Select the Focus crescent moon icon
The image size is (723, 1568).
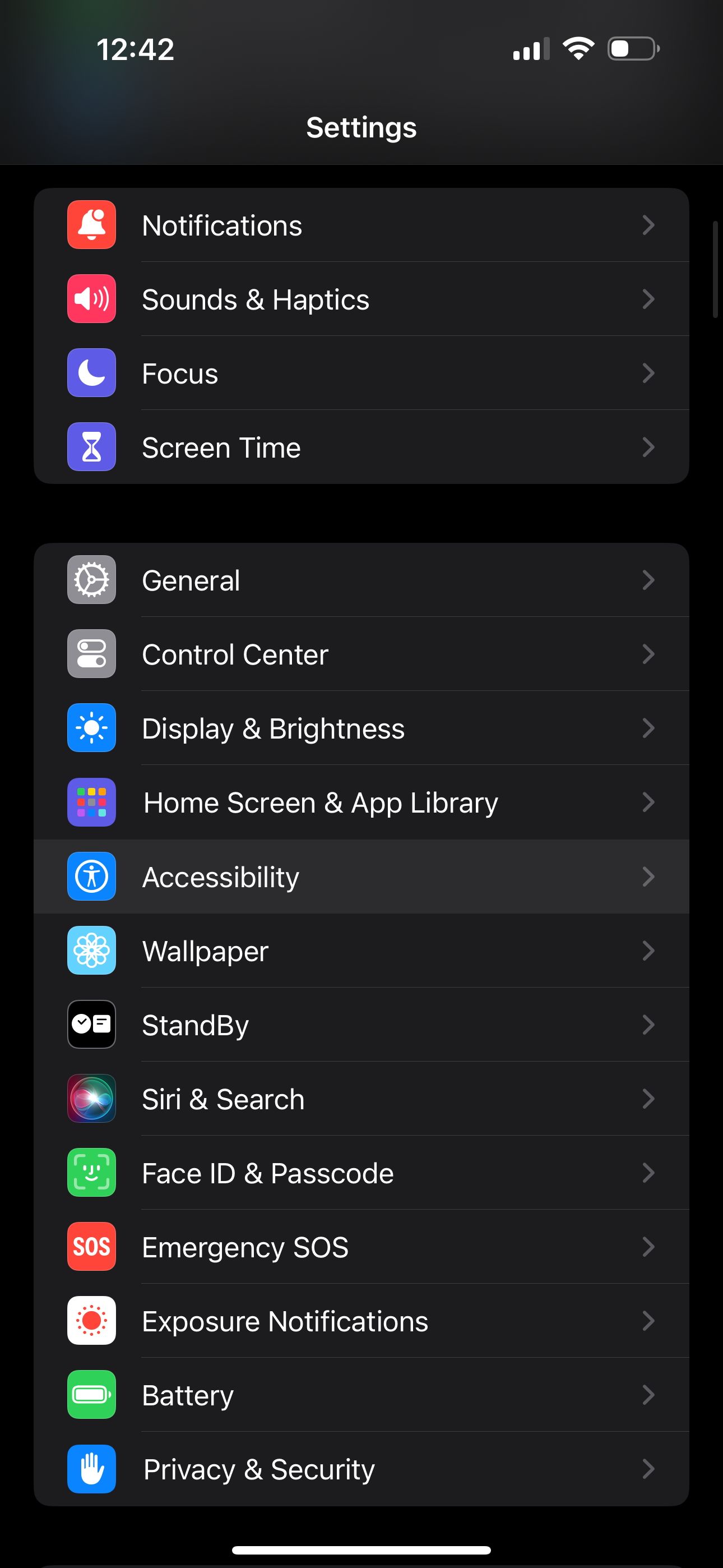(91, 373)
